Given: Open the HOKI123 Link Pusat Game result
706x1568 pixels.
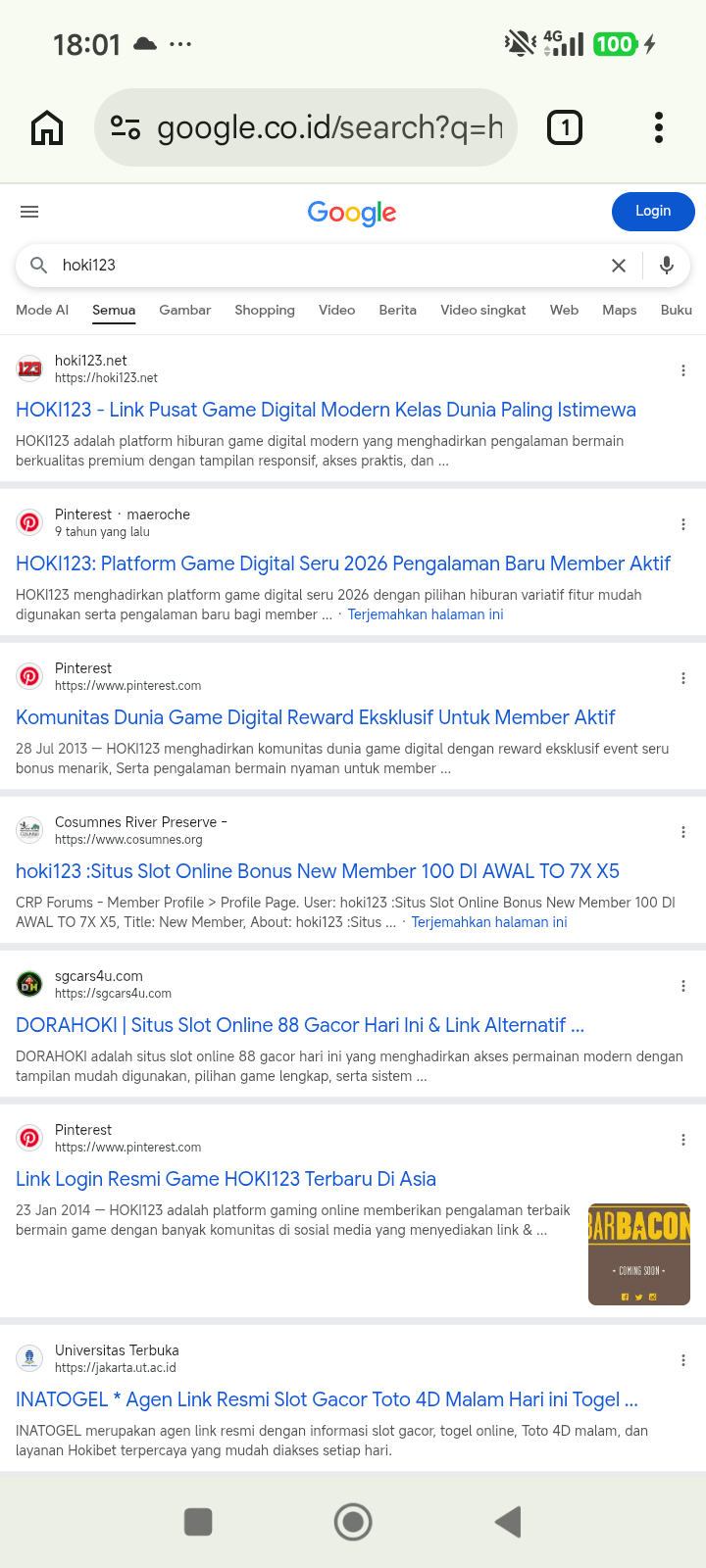Looking at the screenshot, I should pyautogui.click(x=326, y=410).
